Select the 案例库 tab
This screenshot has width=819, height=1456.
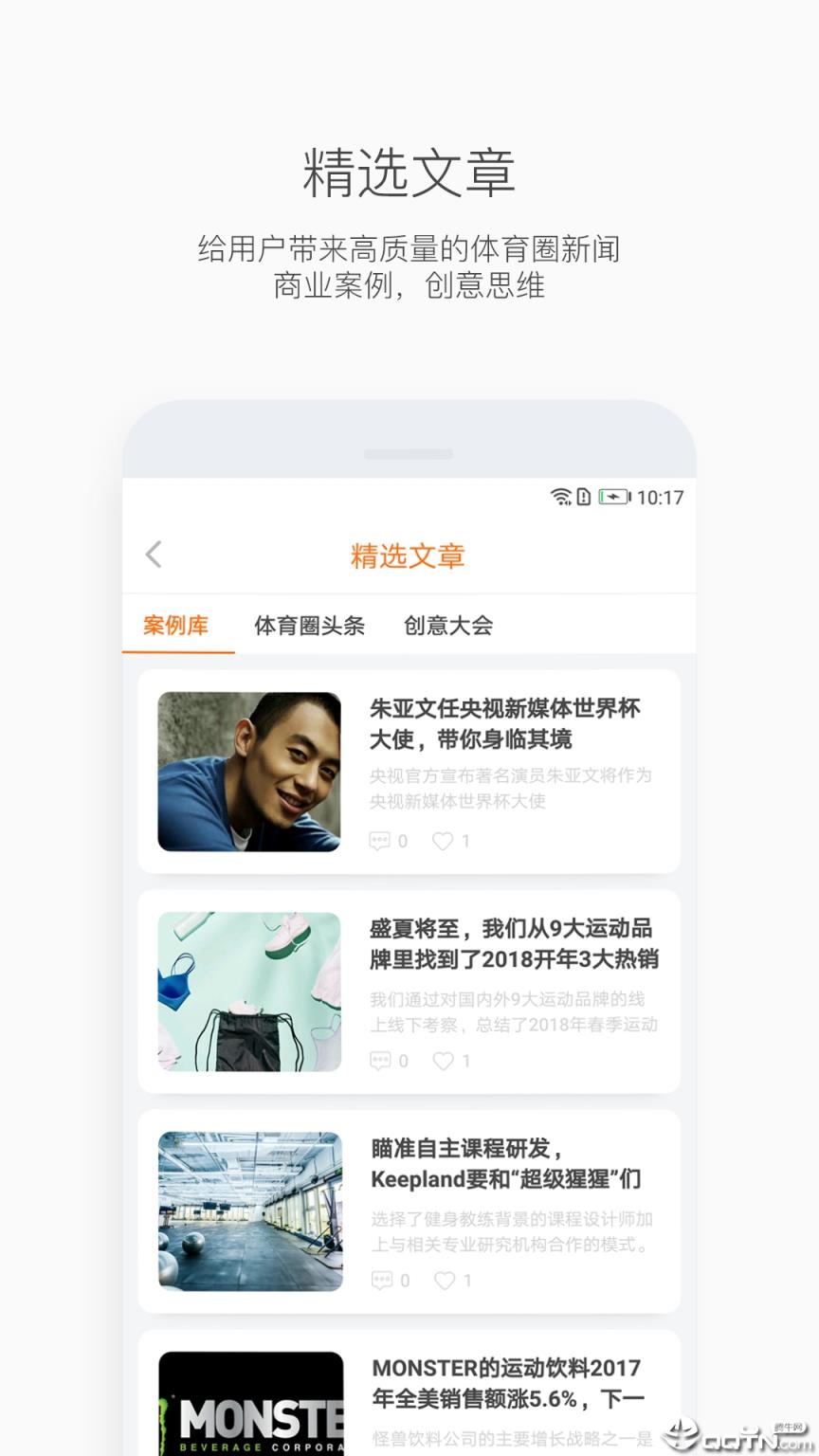click(177, 625)
